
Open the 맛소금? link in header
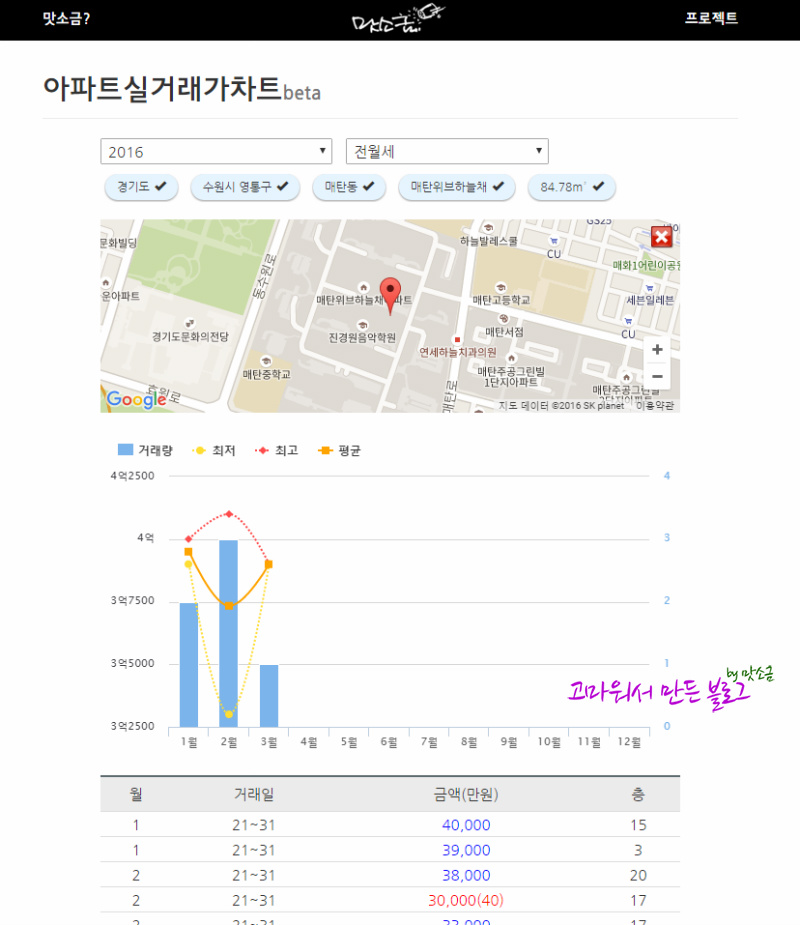click(66, 18)
